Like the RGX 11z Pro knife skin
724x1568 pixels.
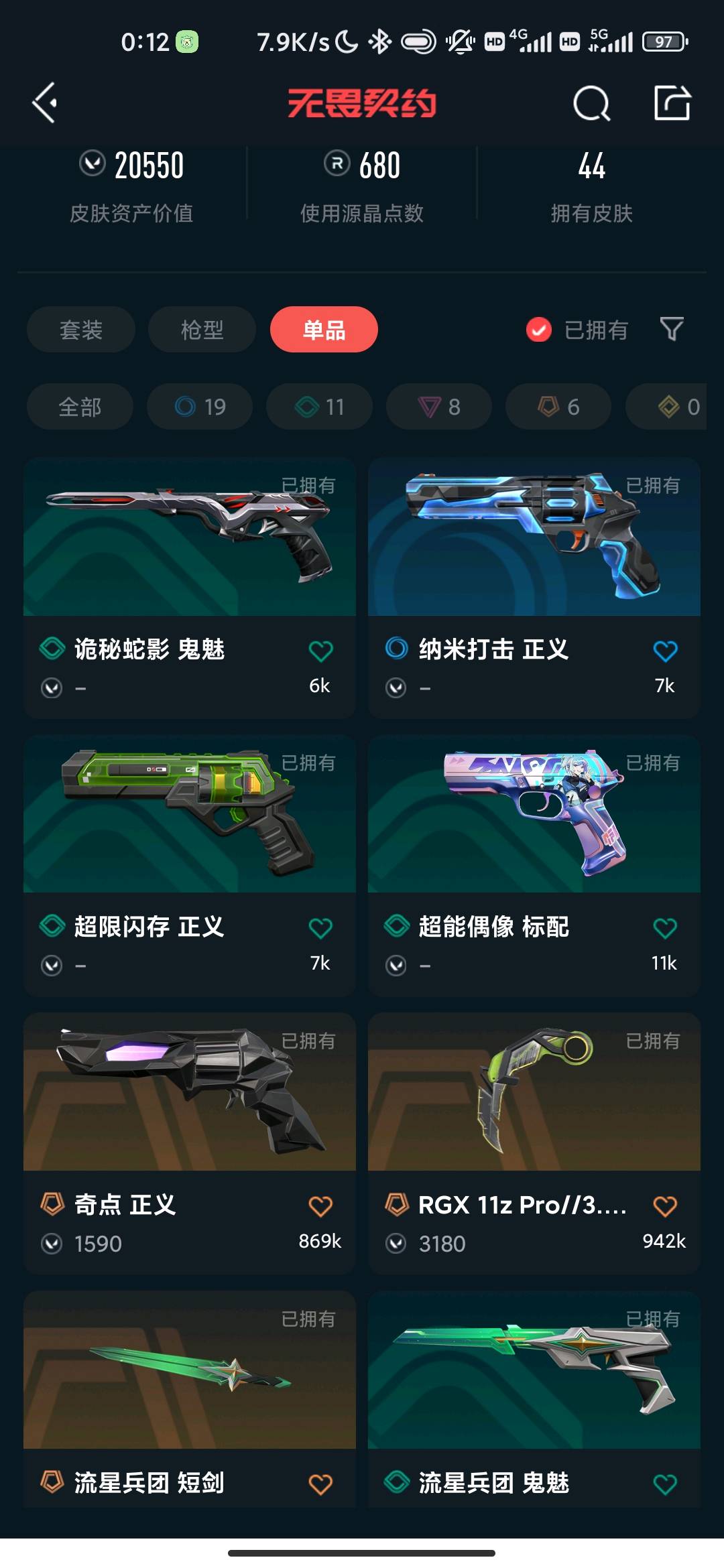tap(665, 1206)
